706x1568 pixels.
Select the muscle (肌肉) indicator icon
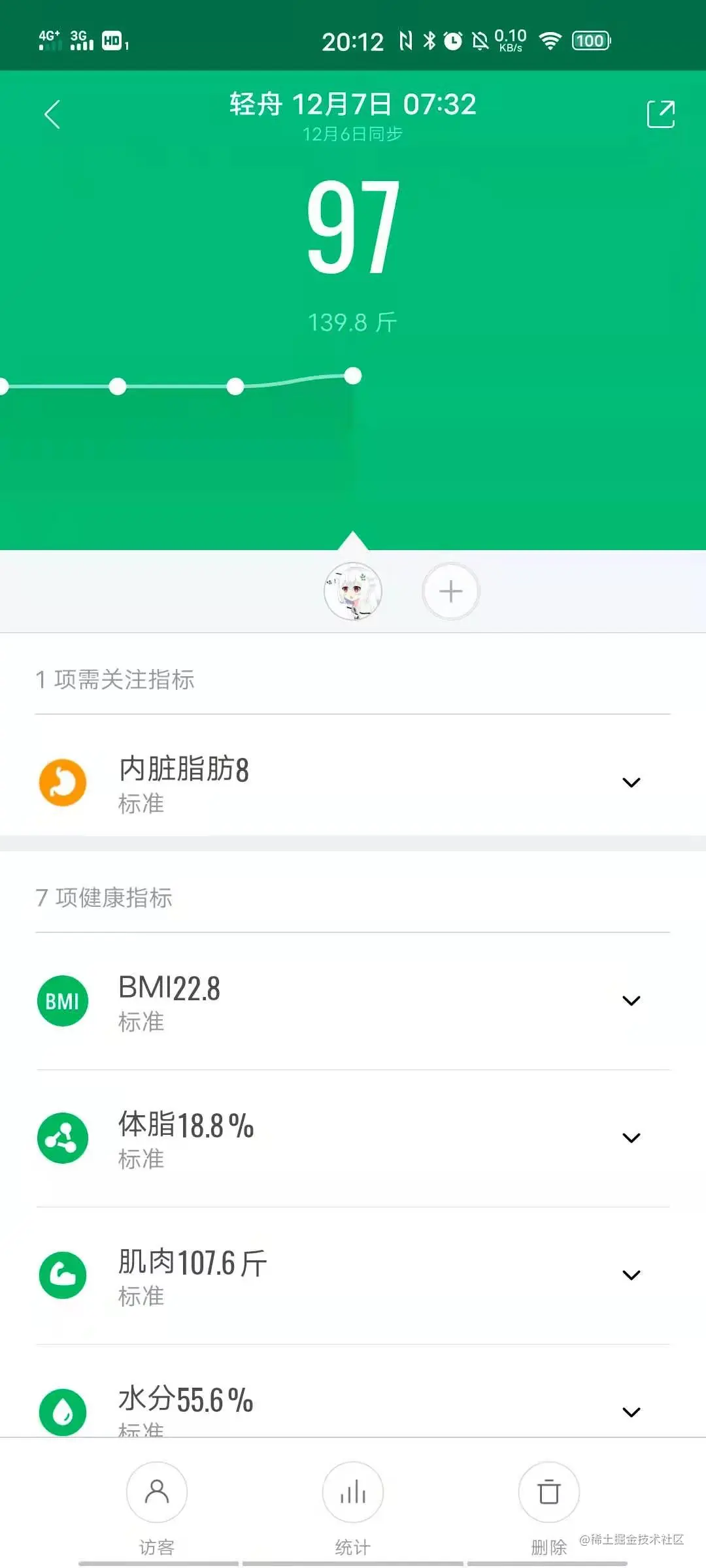point(63,1274)
